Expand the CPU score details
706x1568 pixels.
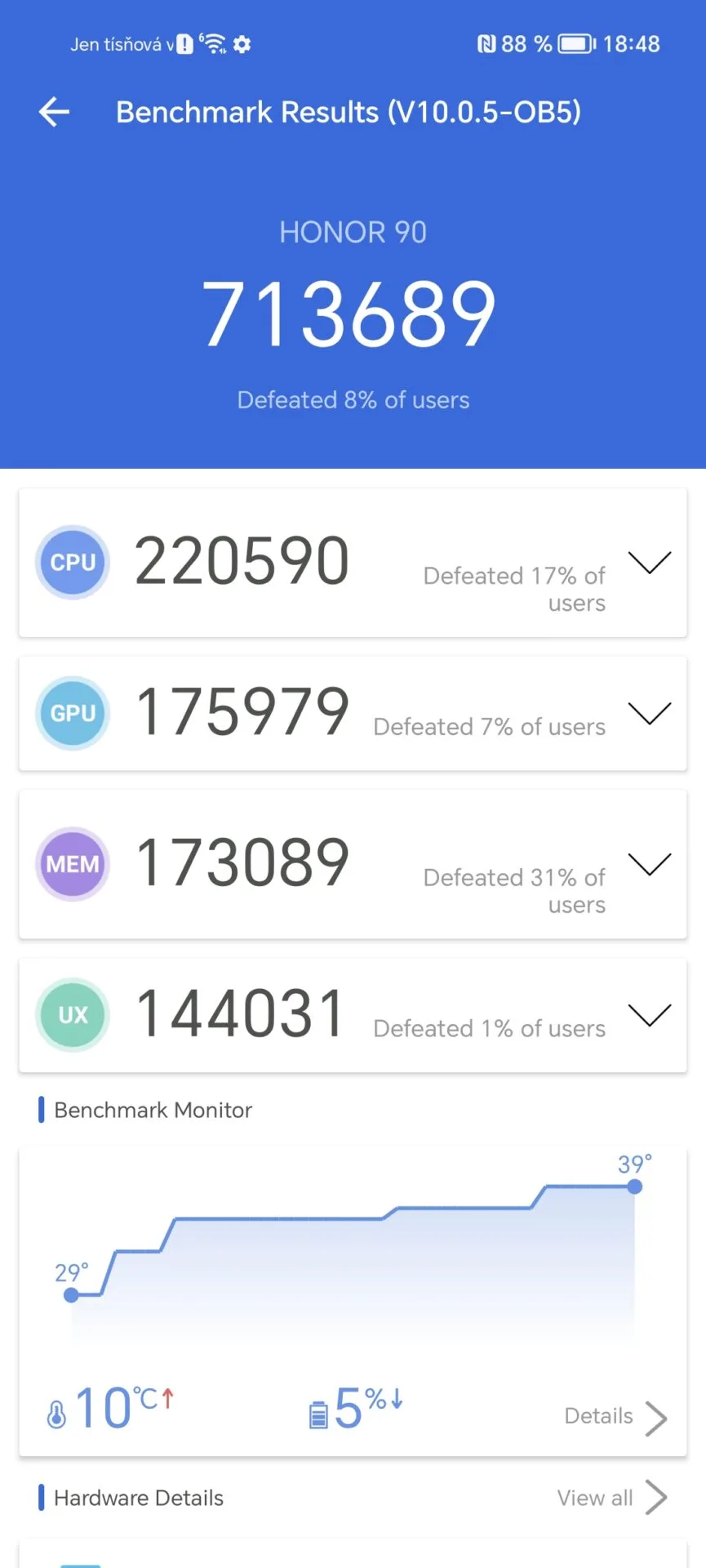click(650, 562)
